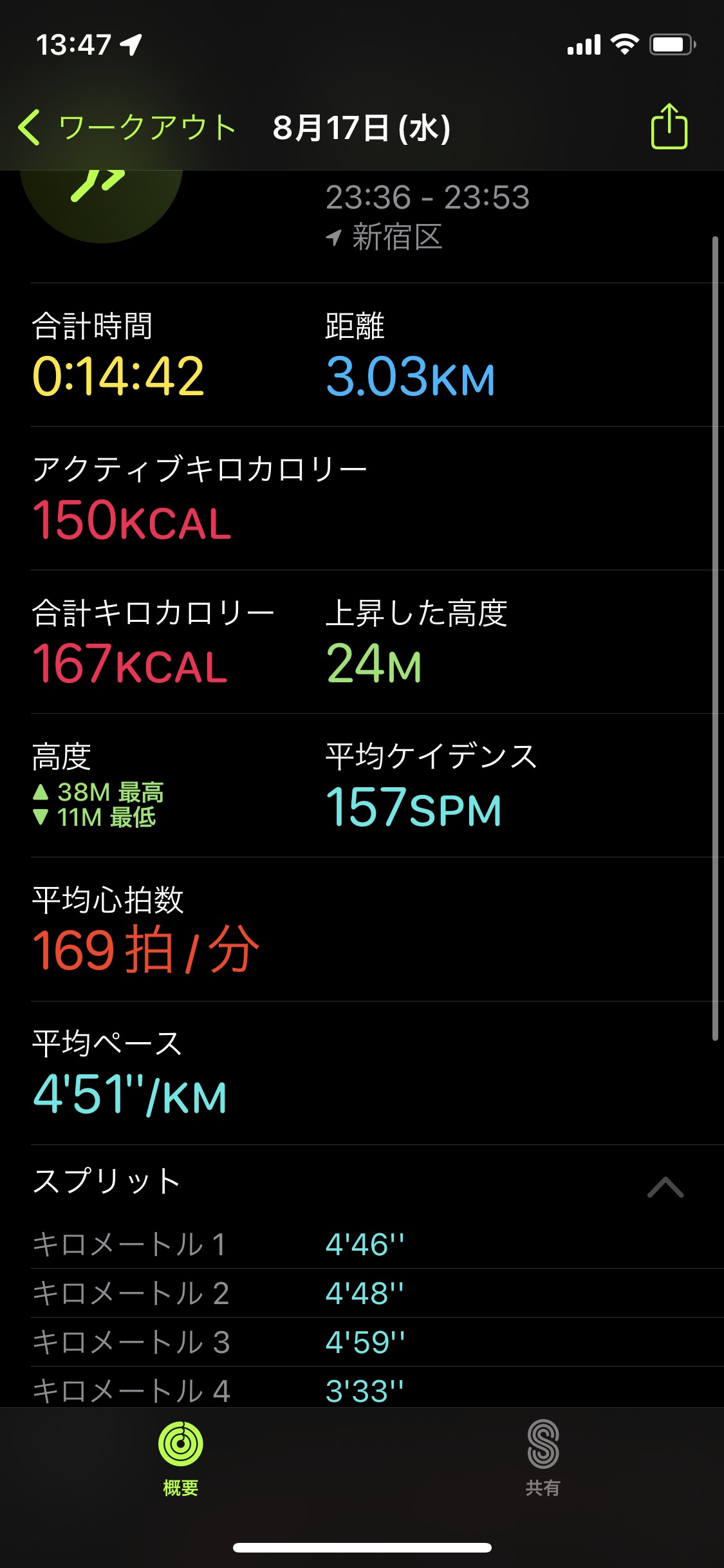
Task: Go back to ワークアウト list
Action: click(x=127, y=127)
